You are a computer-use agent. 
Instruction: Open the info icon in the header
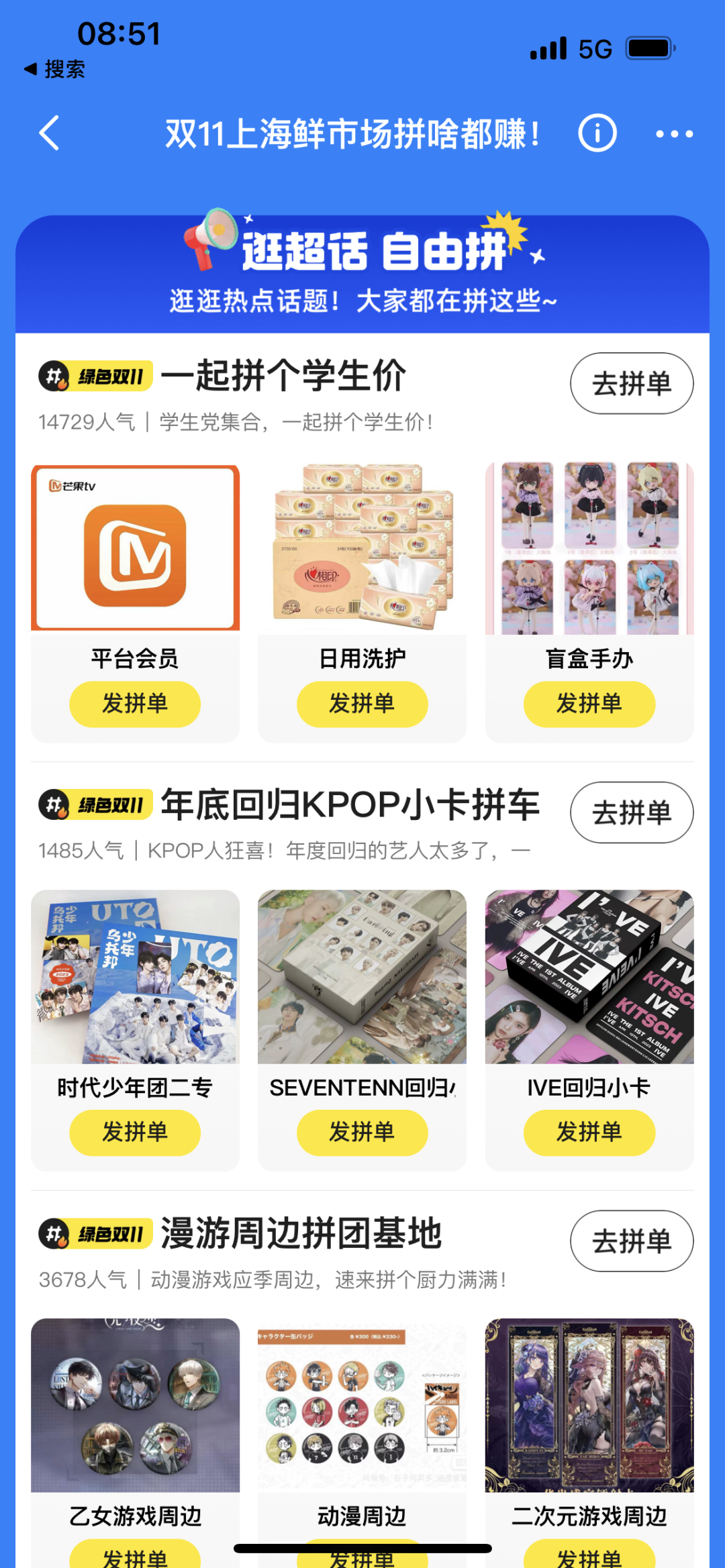(597, 133)
